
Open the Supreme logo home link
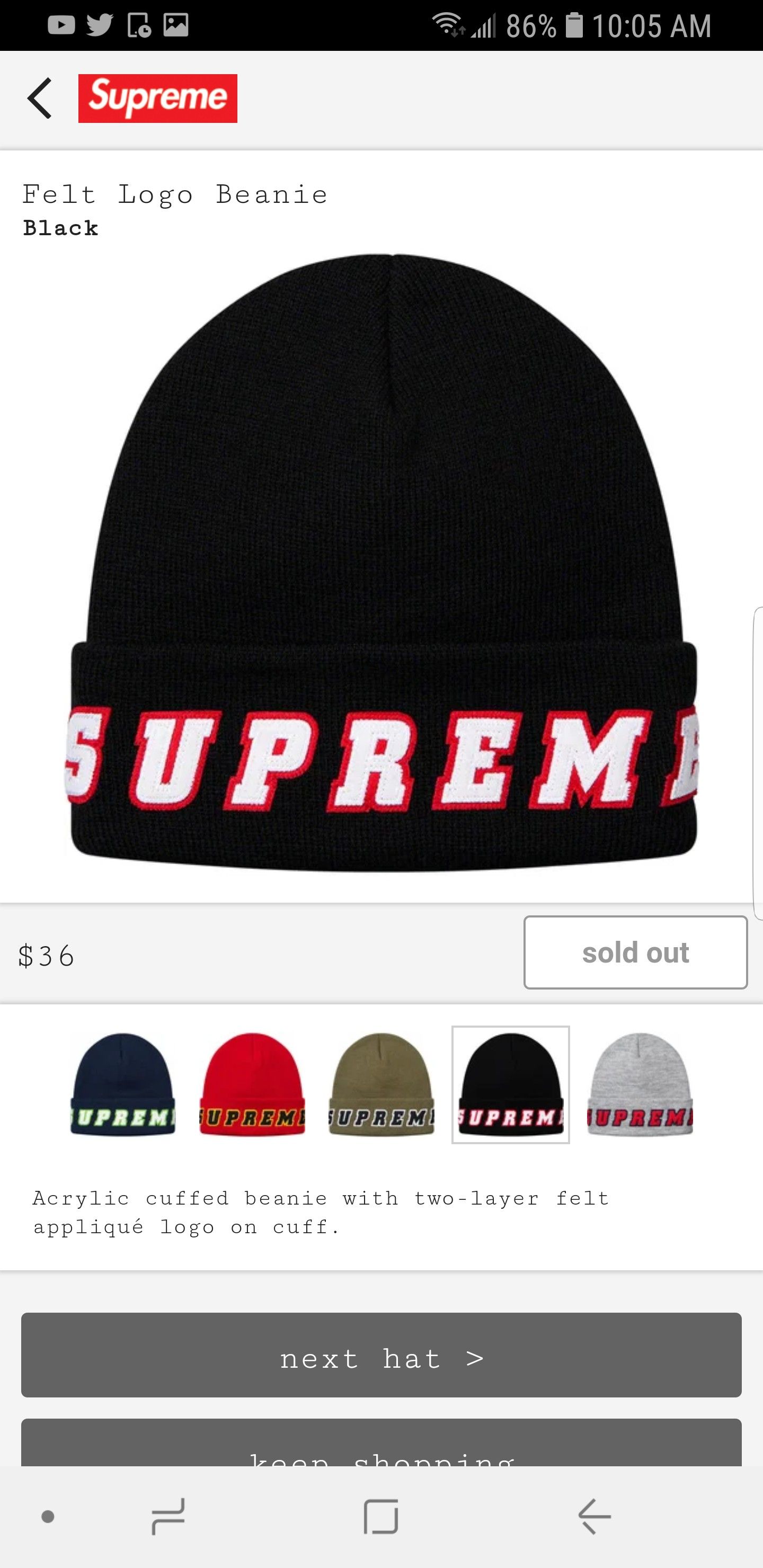click(x=158, y=99)
